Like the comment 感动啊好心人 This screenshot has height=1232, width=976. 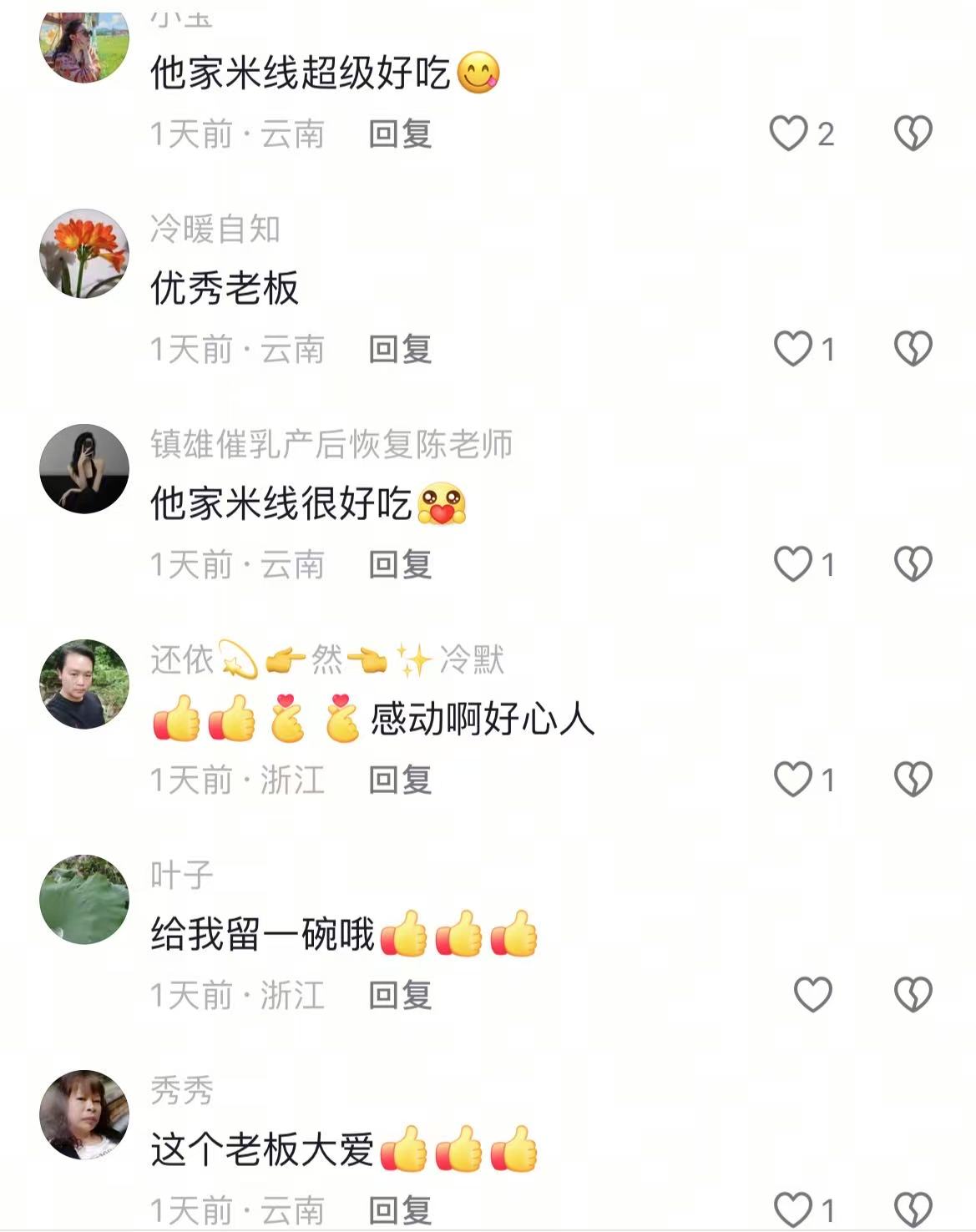[x=792, y=780]
